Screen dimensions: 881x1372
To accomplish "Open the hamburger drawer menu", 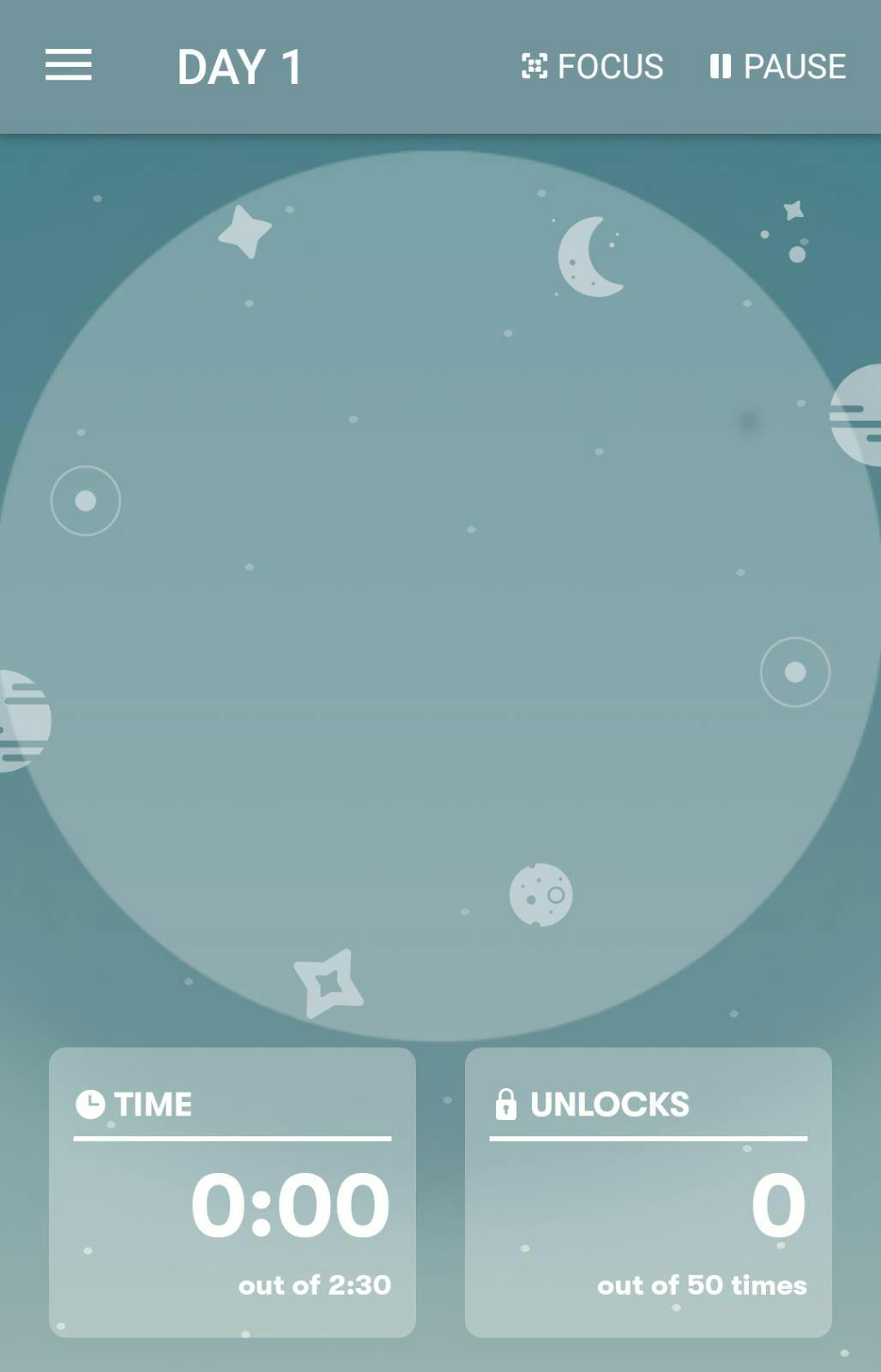I will pos(69,65).
